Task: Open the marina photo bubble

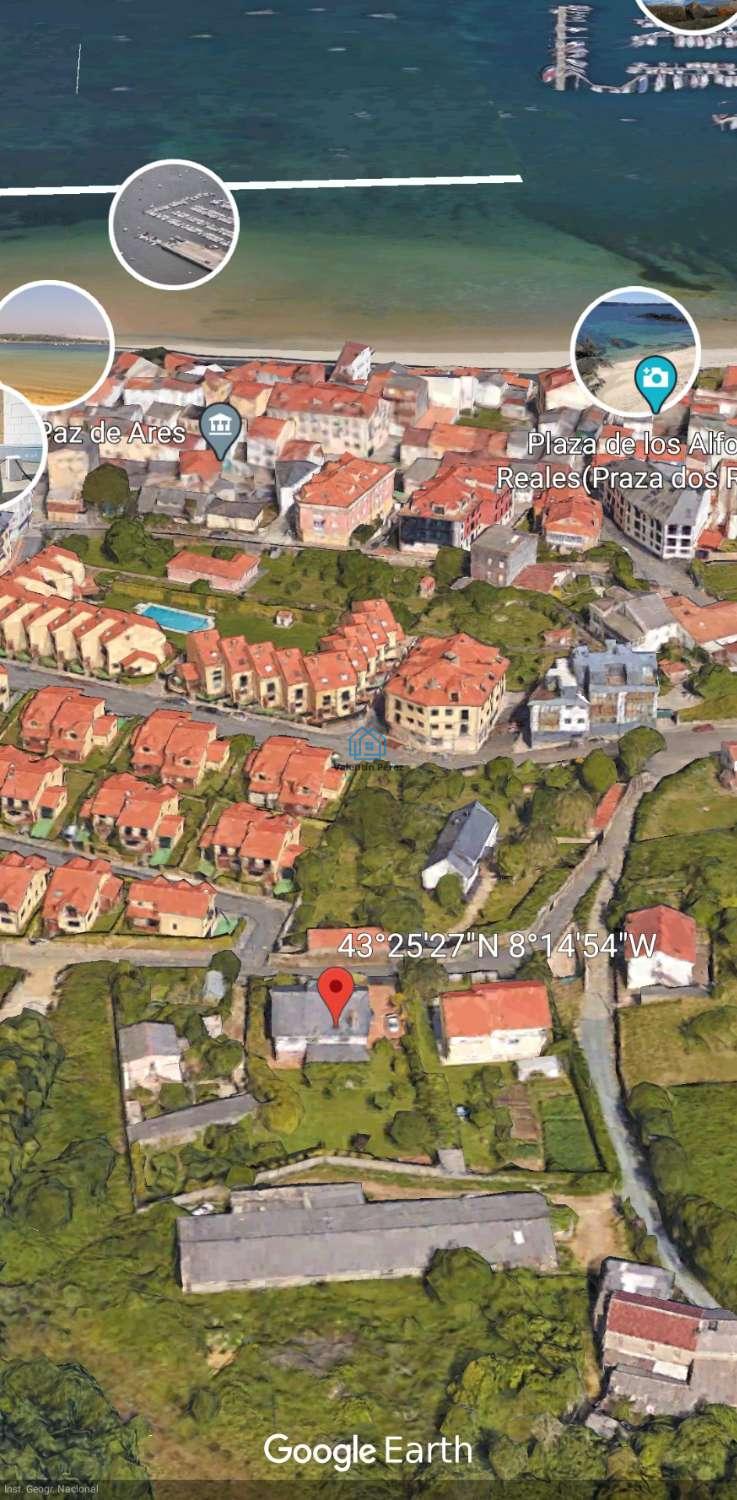Action: coord(174,225)
